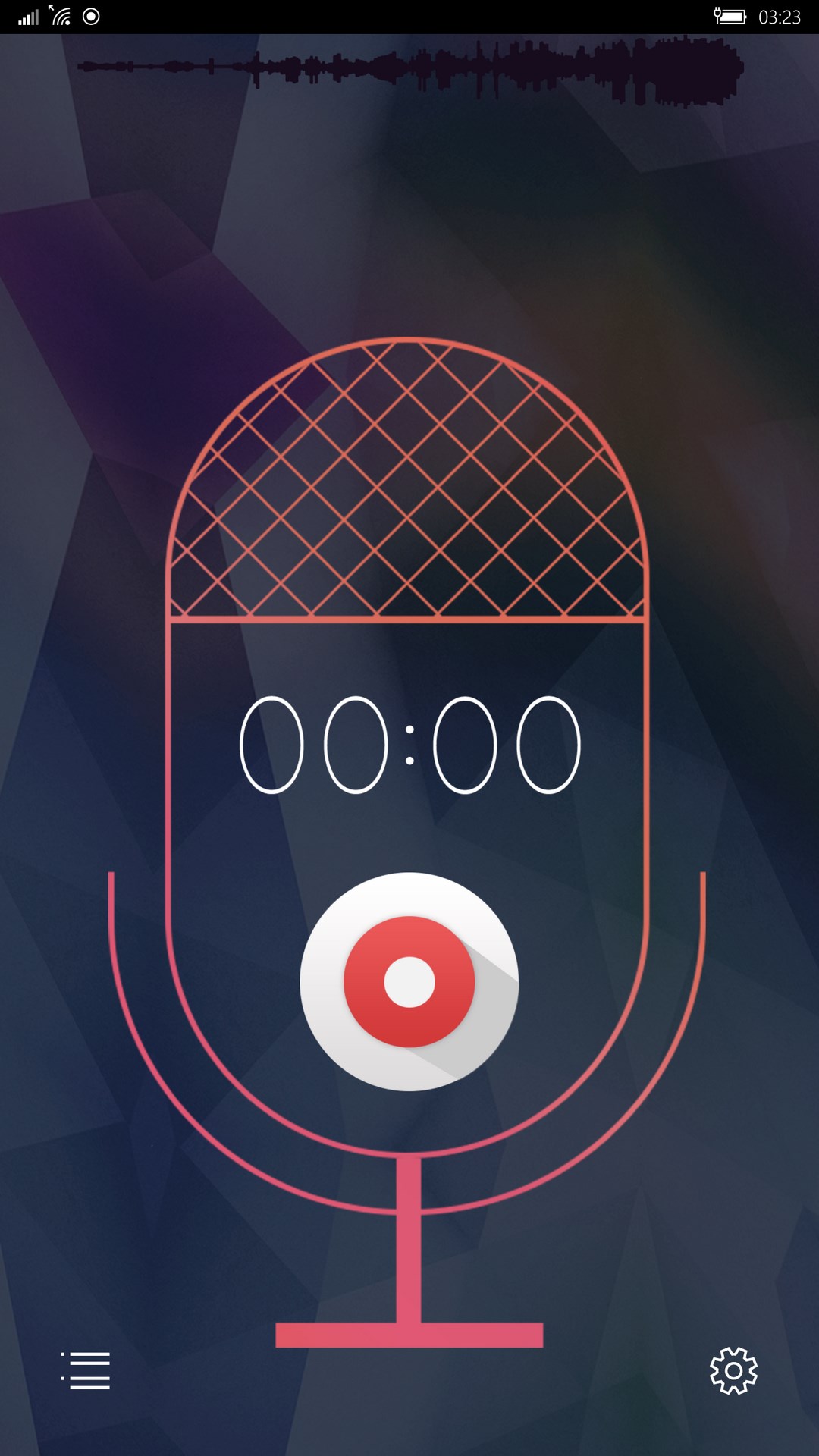819x1456 pixels.
Task: Open the recordings list
Action: (86, 1370)
